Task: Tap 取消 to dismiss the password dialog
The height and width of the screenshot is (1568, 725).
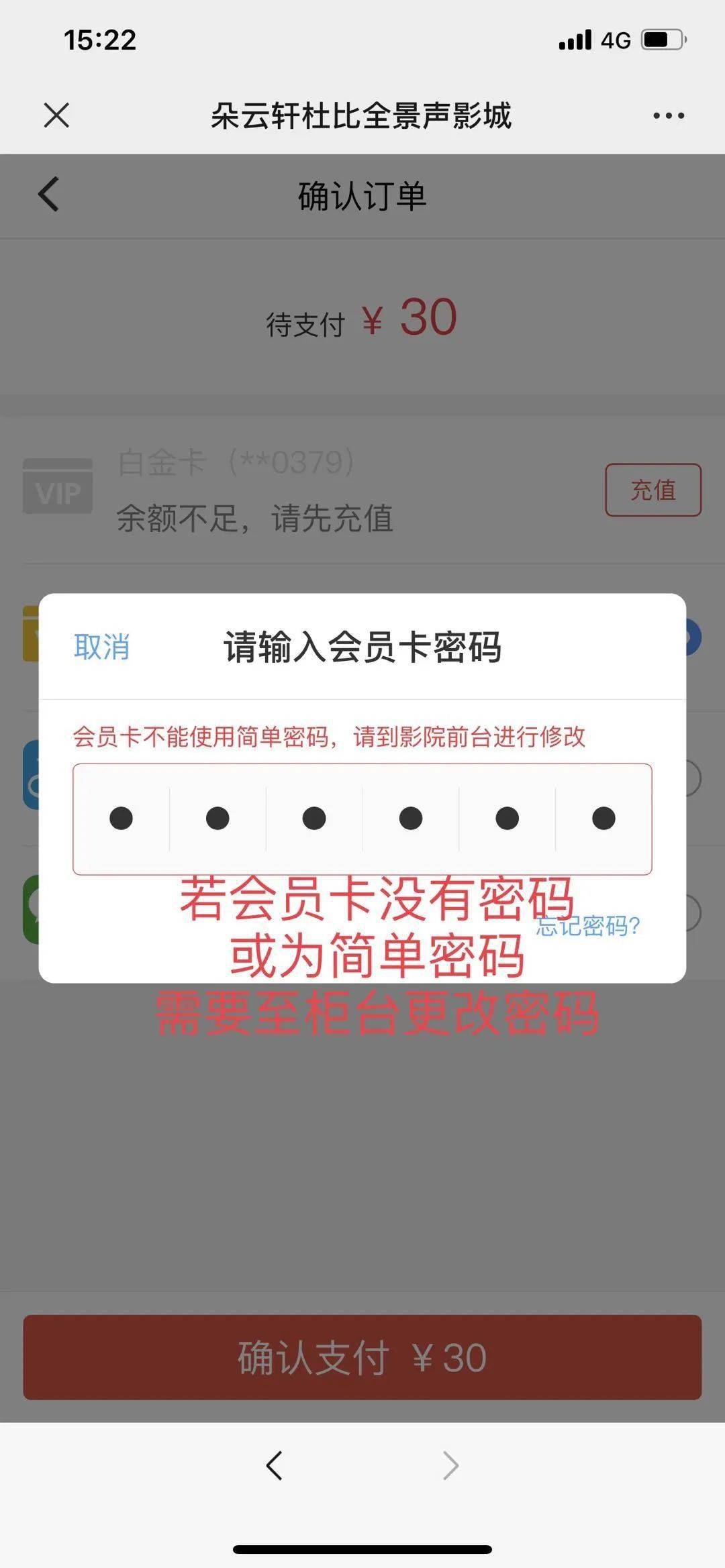Action: [101, 647]
